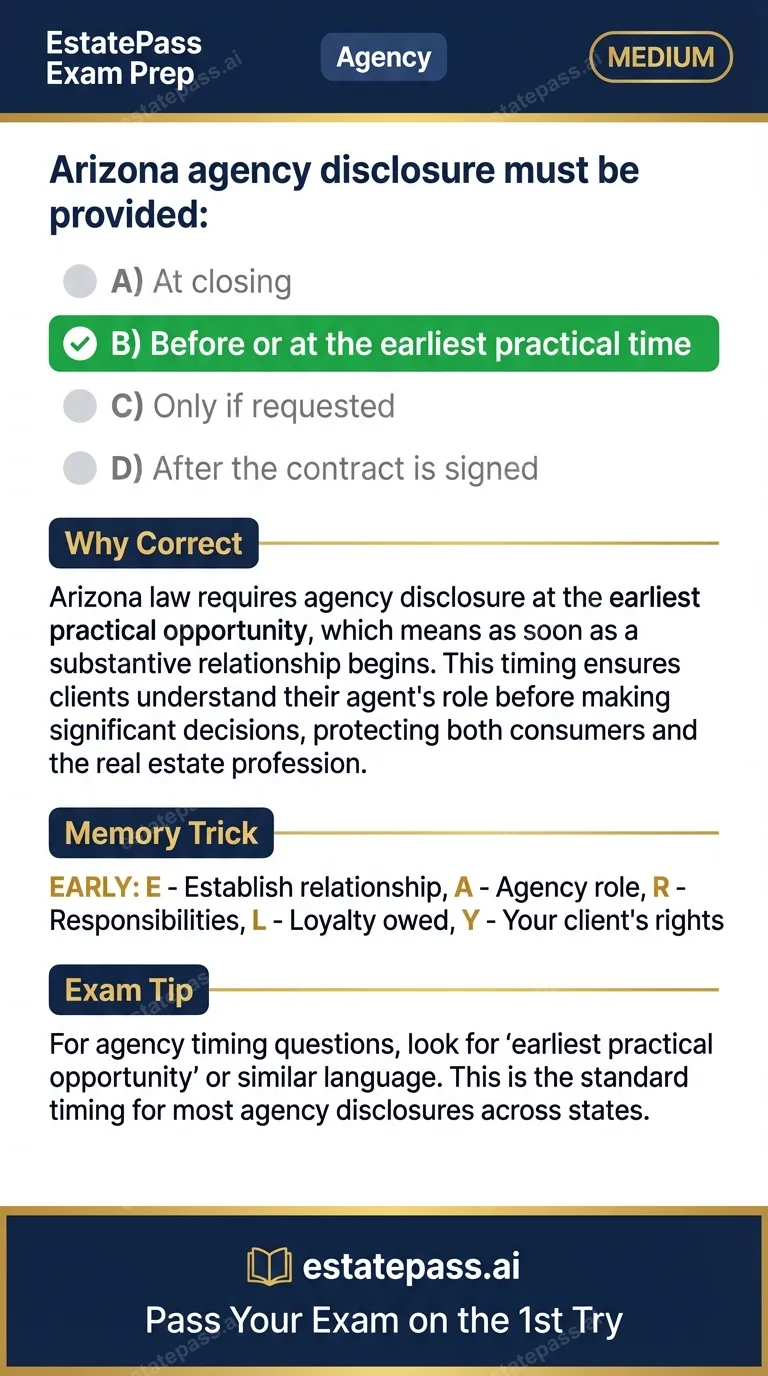
Task: Select the circle icon beside answer A
Action: pos(80,281)
